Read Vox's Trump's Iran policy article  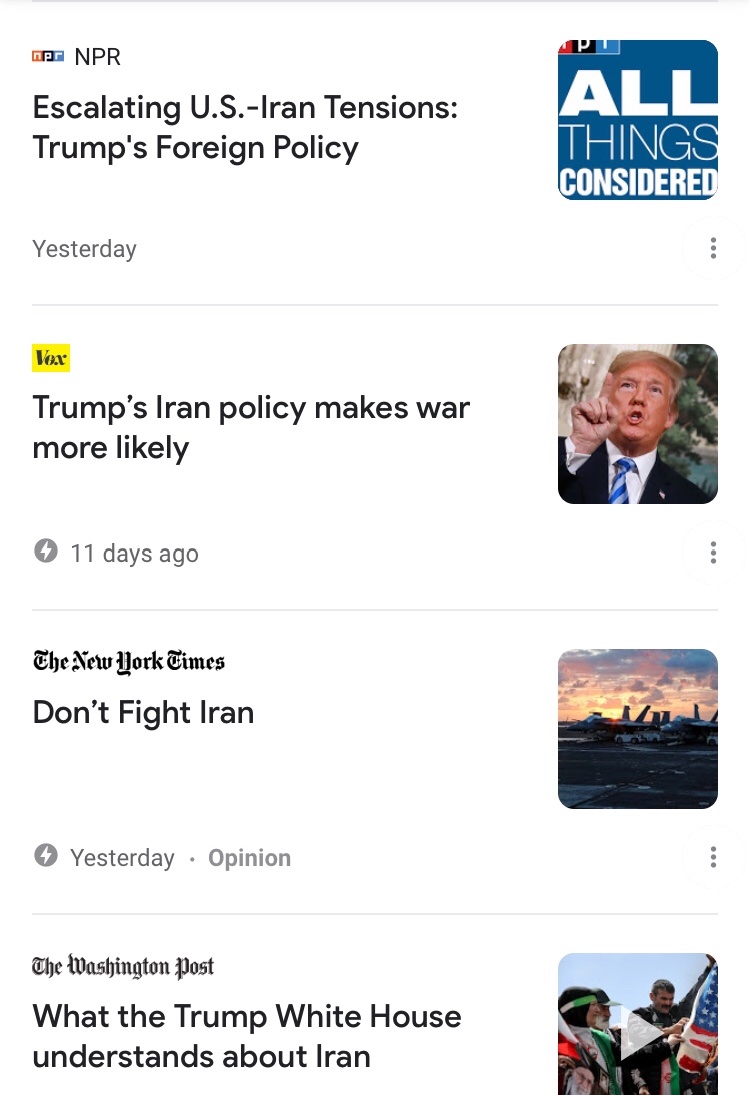(251, 427)
